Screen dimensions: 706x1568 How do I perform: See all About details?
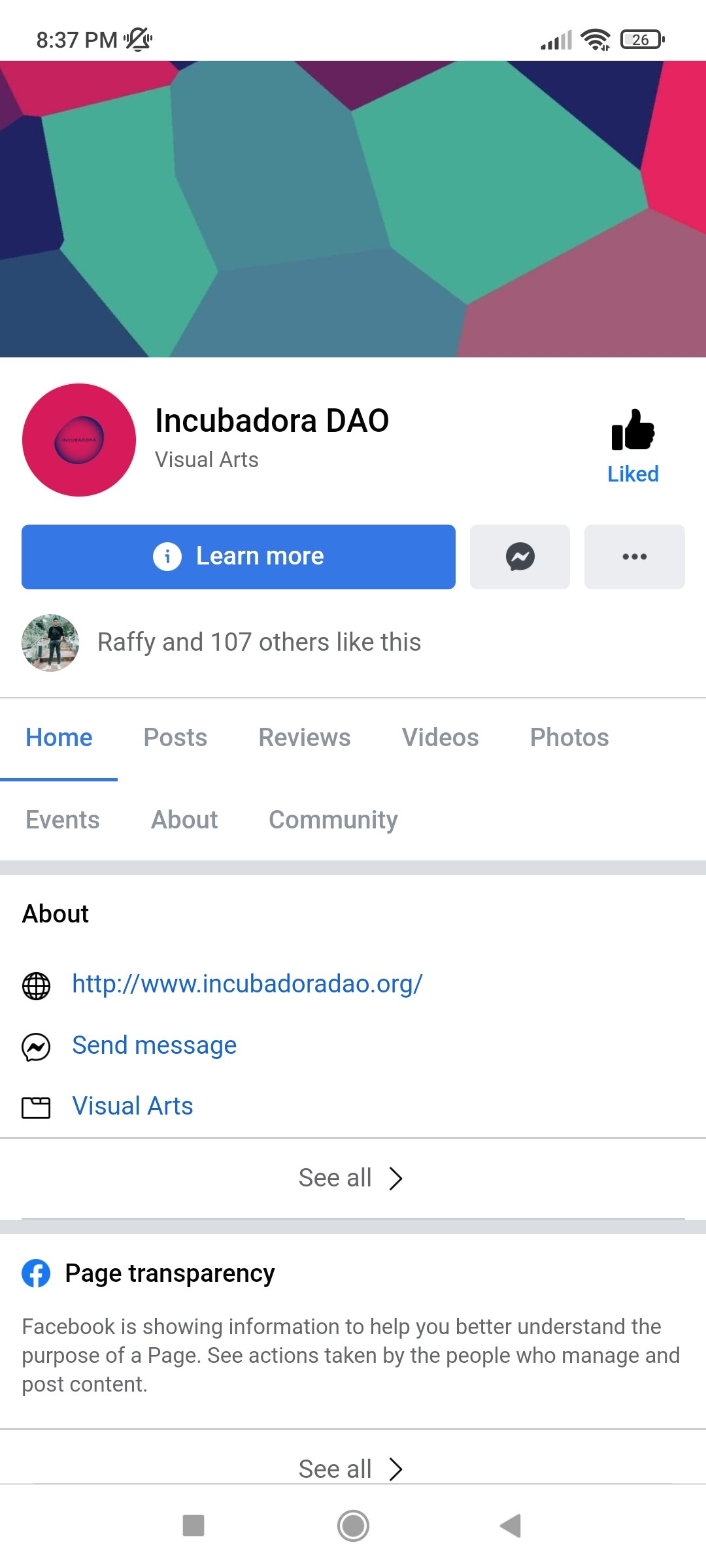(x=350, y=1178)
